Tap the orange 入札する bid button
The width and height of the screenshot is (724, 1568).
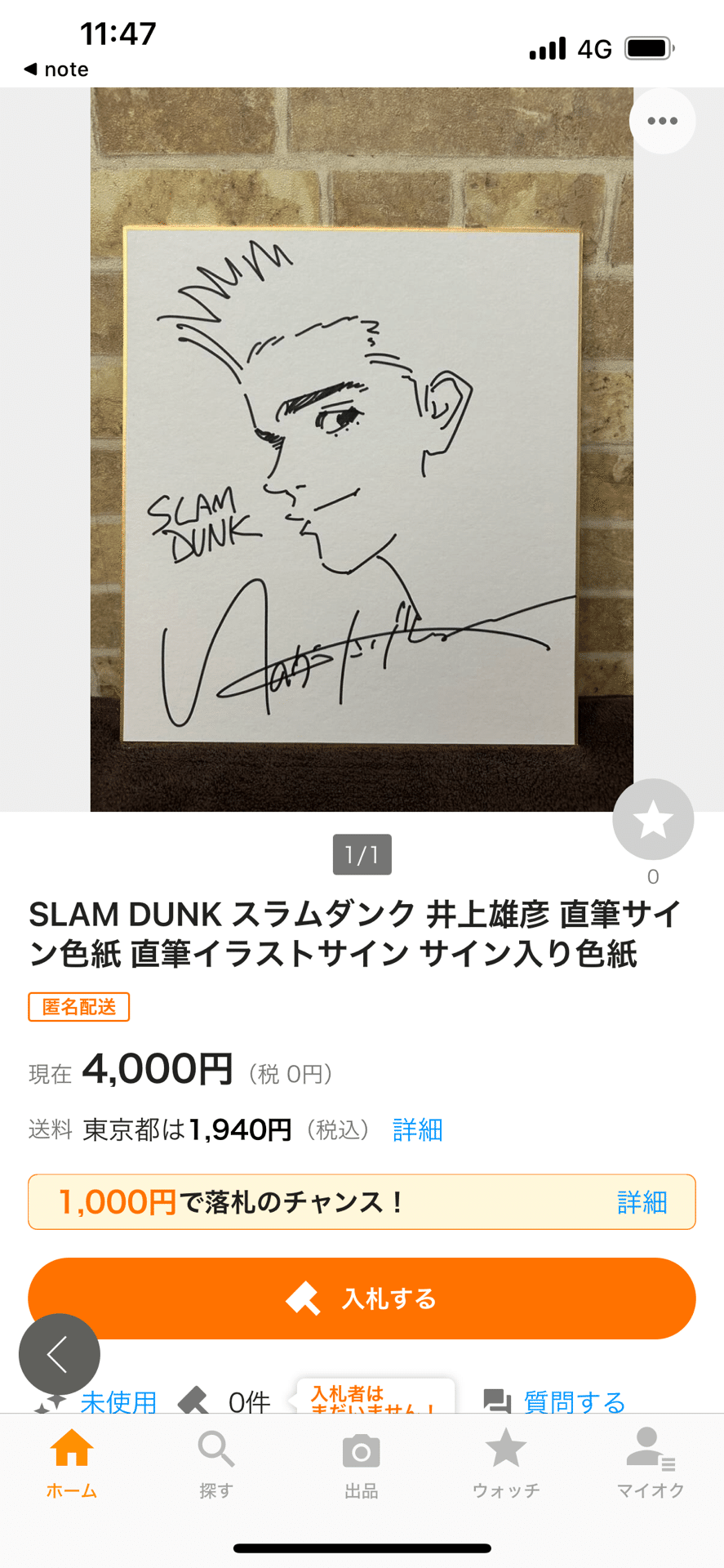pos(362,1298)
